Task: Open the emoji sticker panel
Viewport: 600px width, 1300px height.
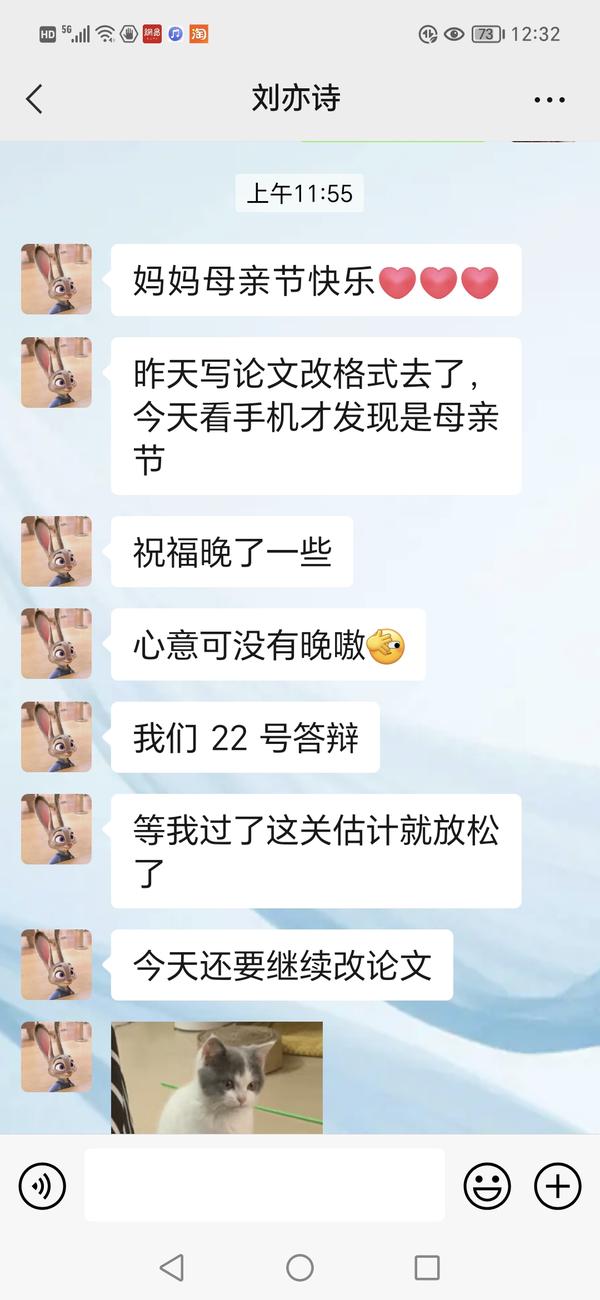Action: [x=487, y=1186]
